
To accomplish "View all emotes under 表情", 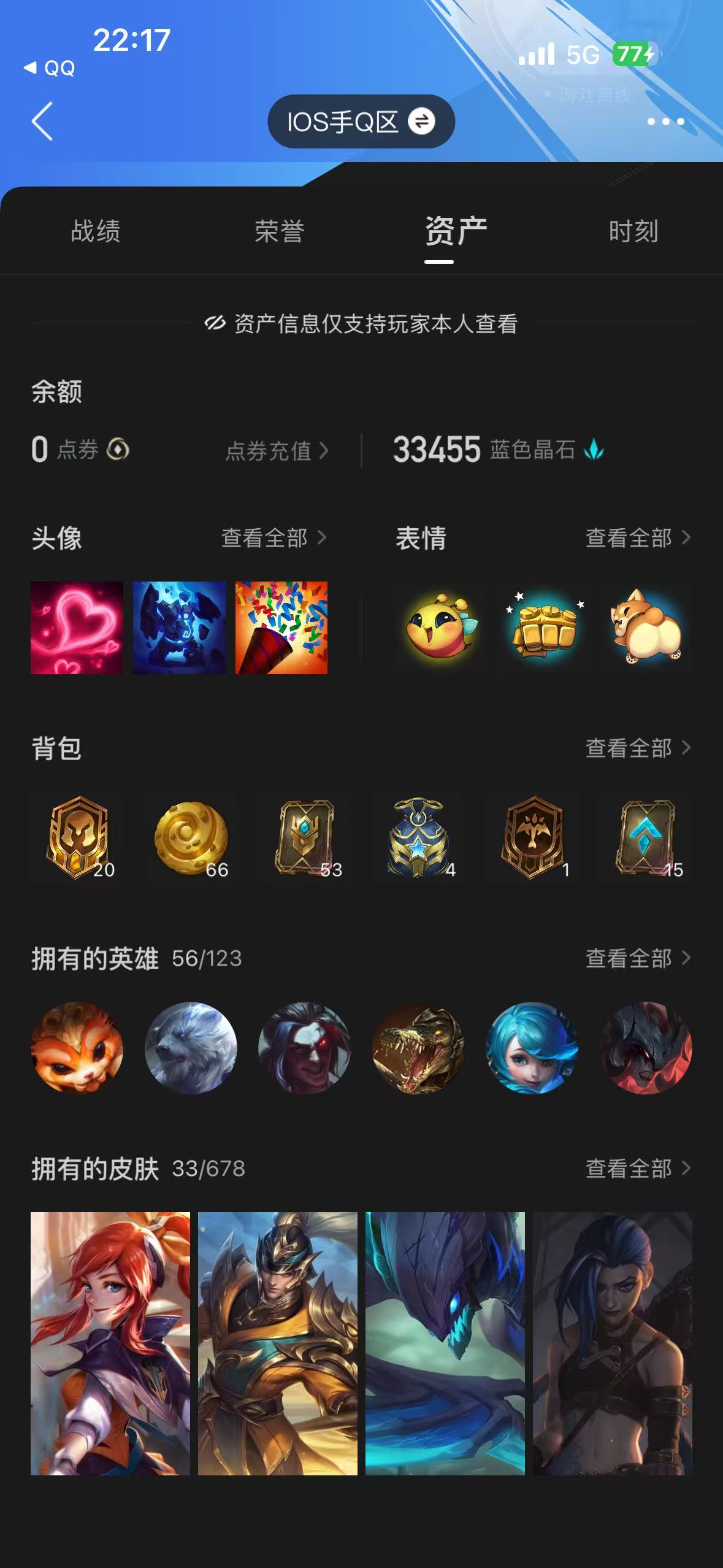I will [638, 538].
